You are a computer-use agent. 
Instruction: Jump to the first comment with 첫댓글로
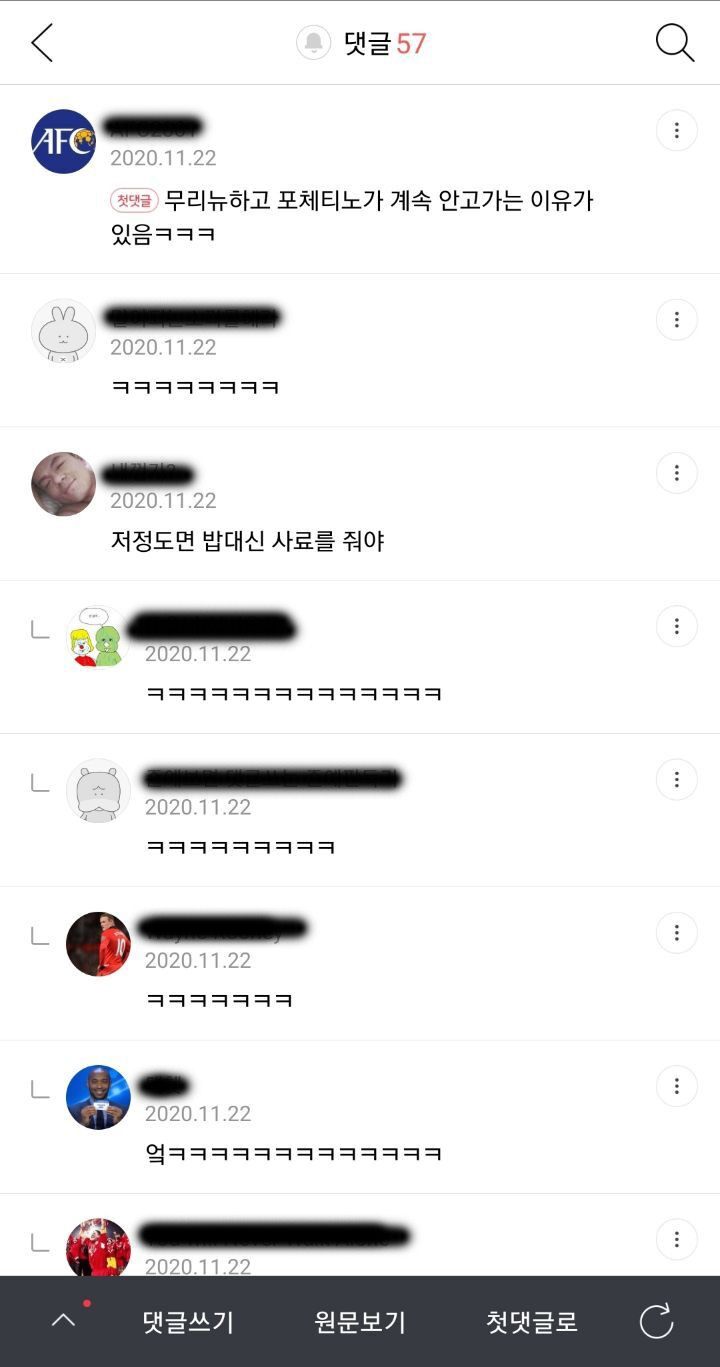click(532, 1321)
